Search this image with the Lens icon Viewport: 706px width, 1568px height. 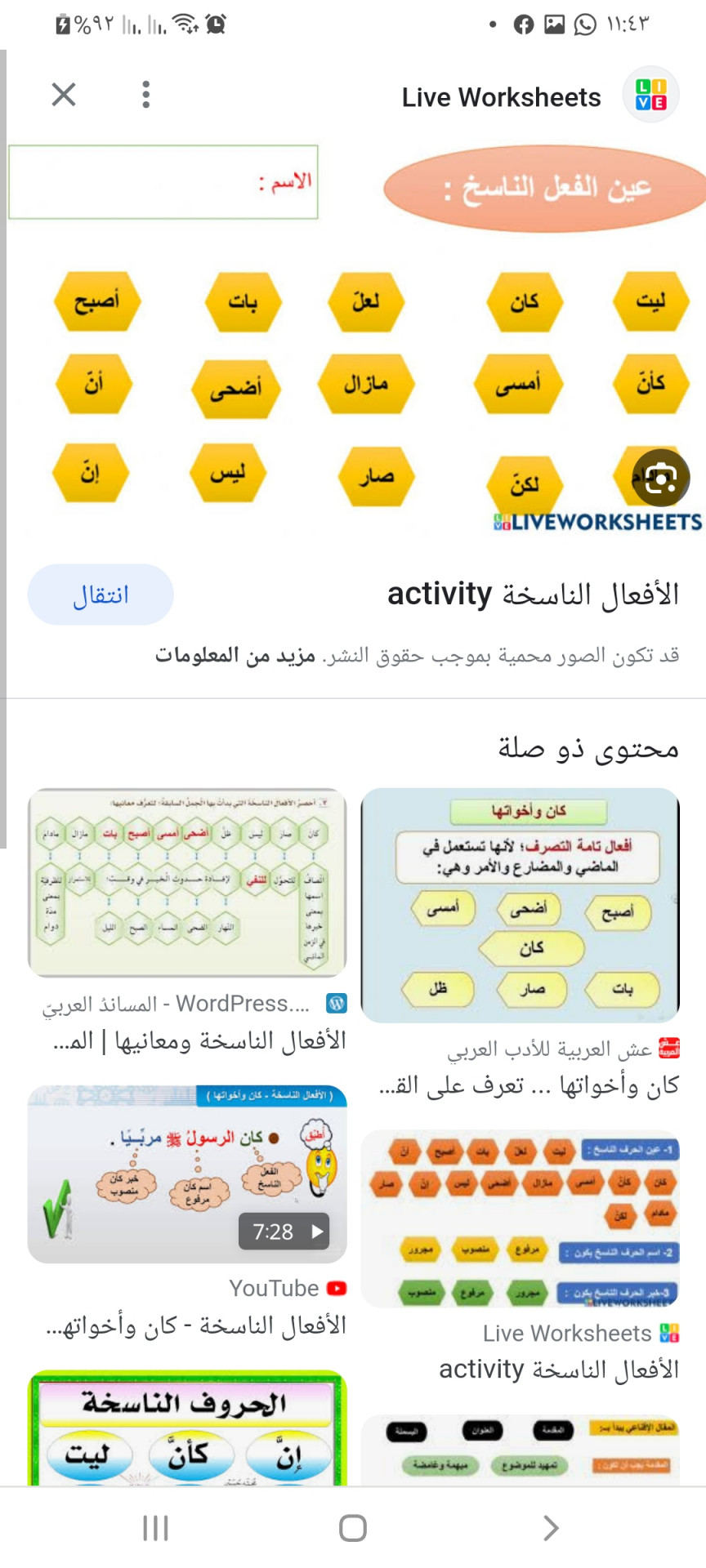tap(660, 479)
